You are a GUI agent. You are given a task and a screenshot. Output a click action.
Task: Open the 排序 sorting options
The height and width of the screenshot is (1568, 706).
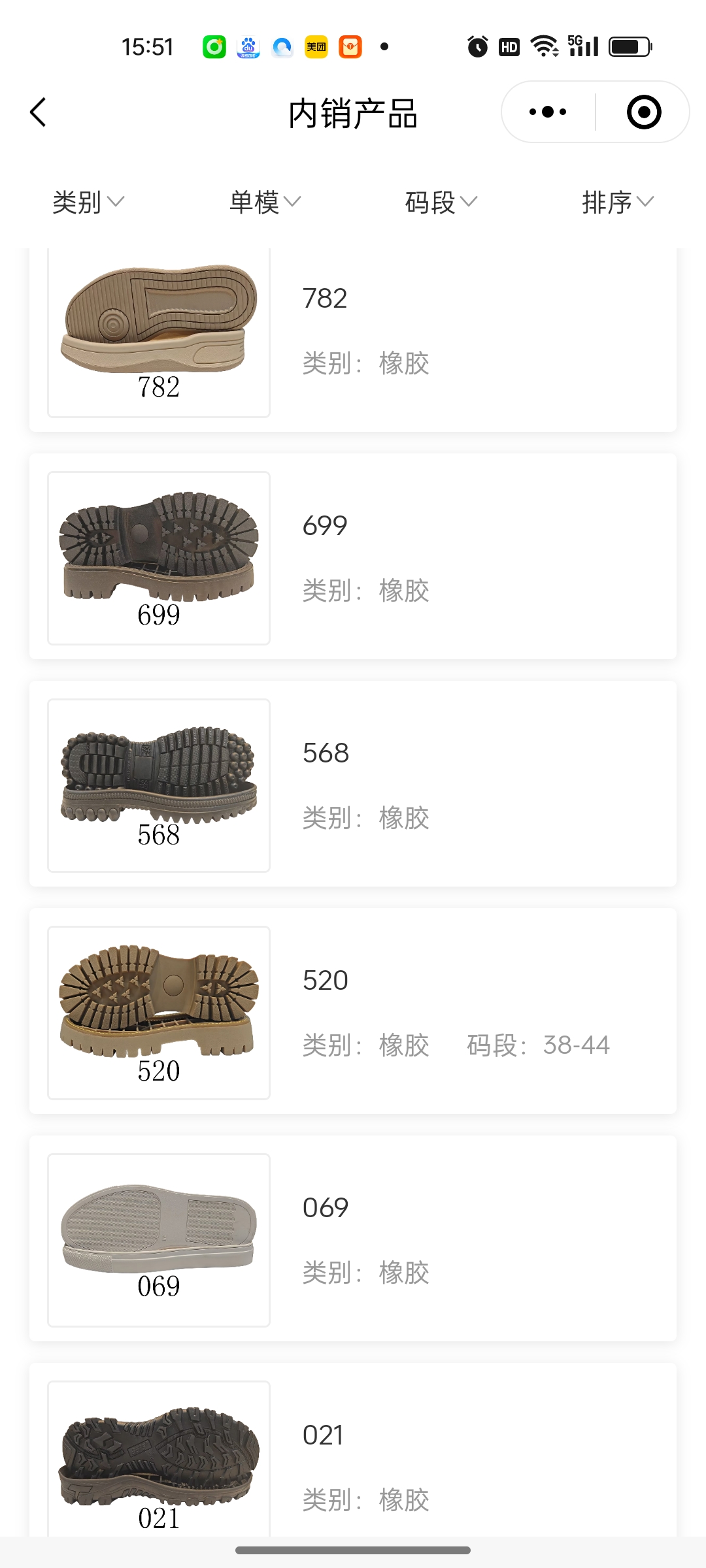tap(618, 202)
